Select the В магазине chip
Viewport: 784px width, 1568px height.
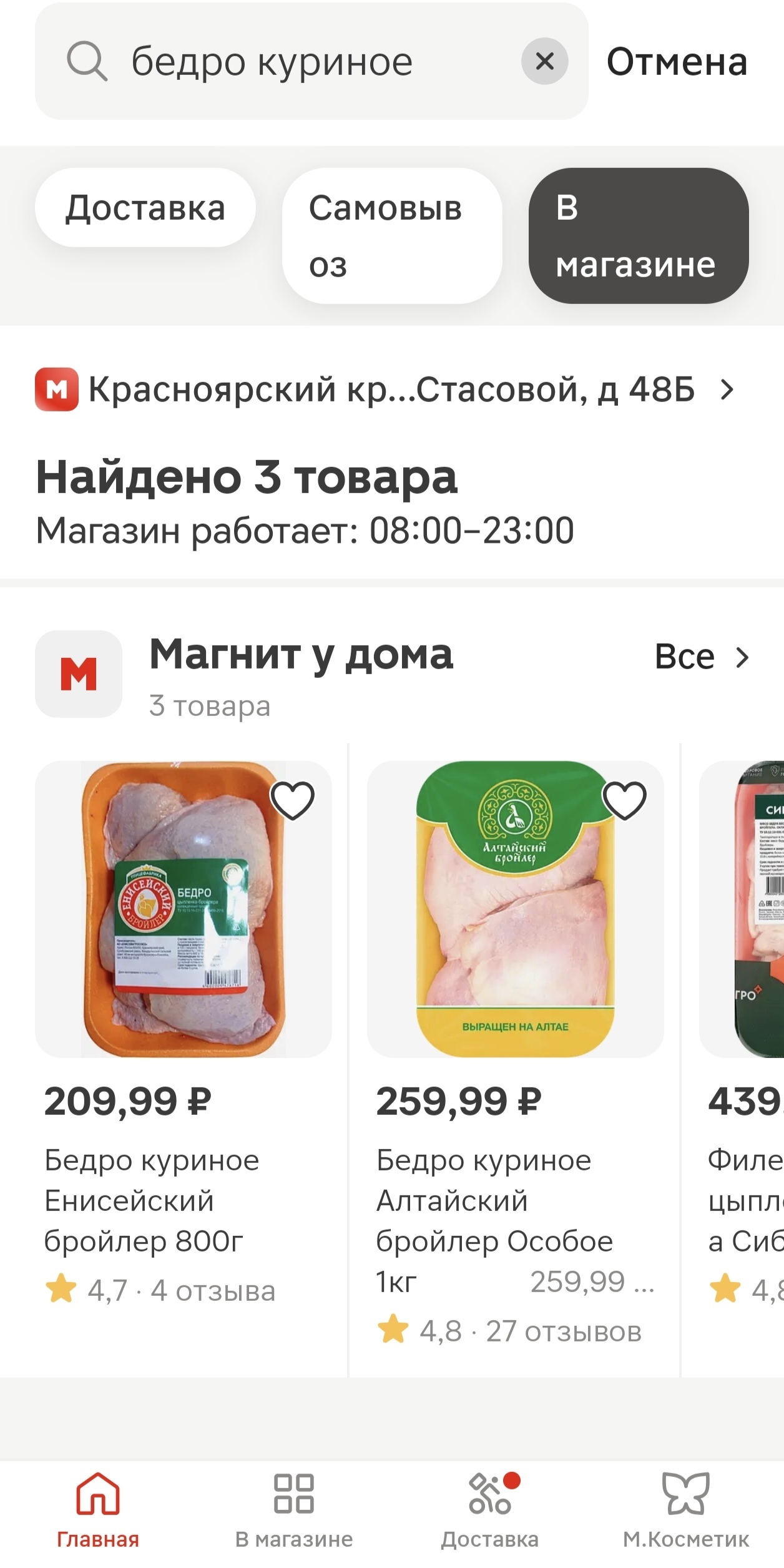tap(638, 235)
